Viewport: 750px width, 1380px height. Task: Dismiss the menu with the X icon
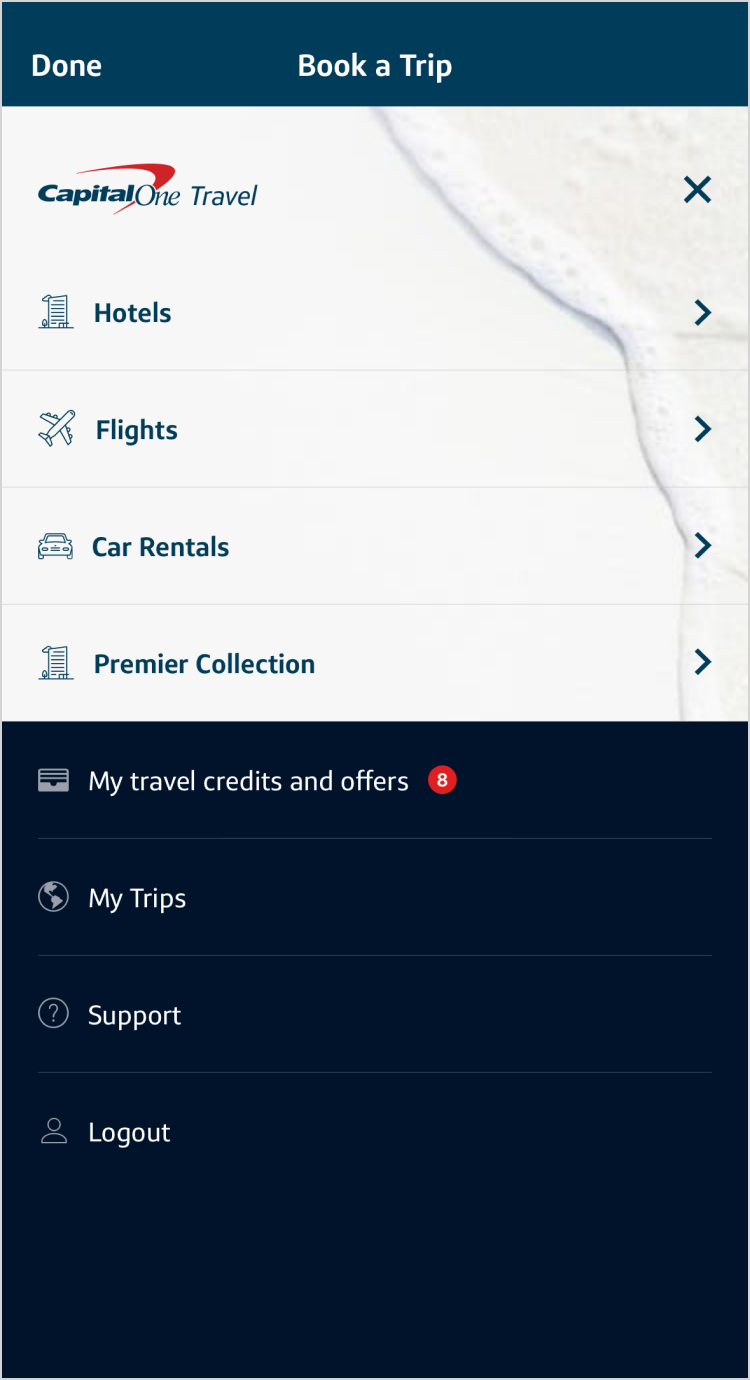697,189
